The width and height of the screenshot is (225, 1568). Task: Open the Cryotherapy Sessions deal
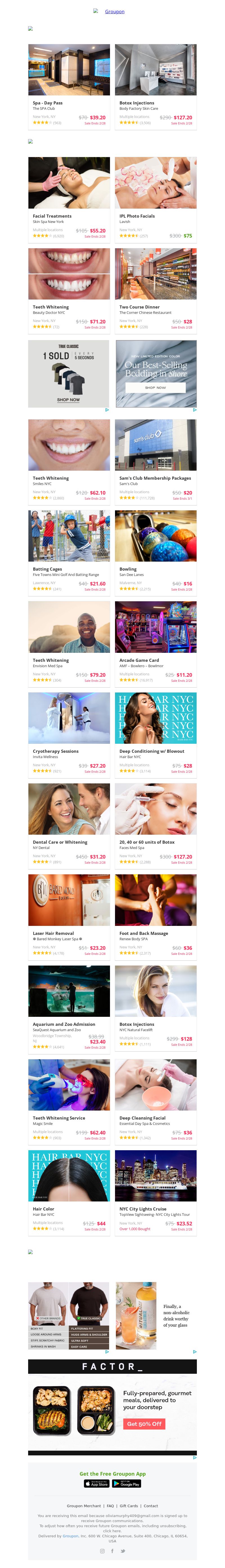pyautogui.click(x=55, y=751)
